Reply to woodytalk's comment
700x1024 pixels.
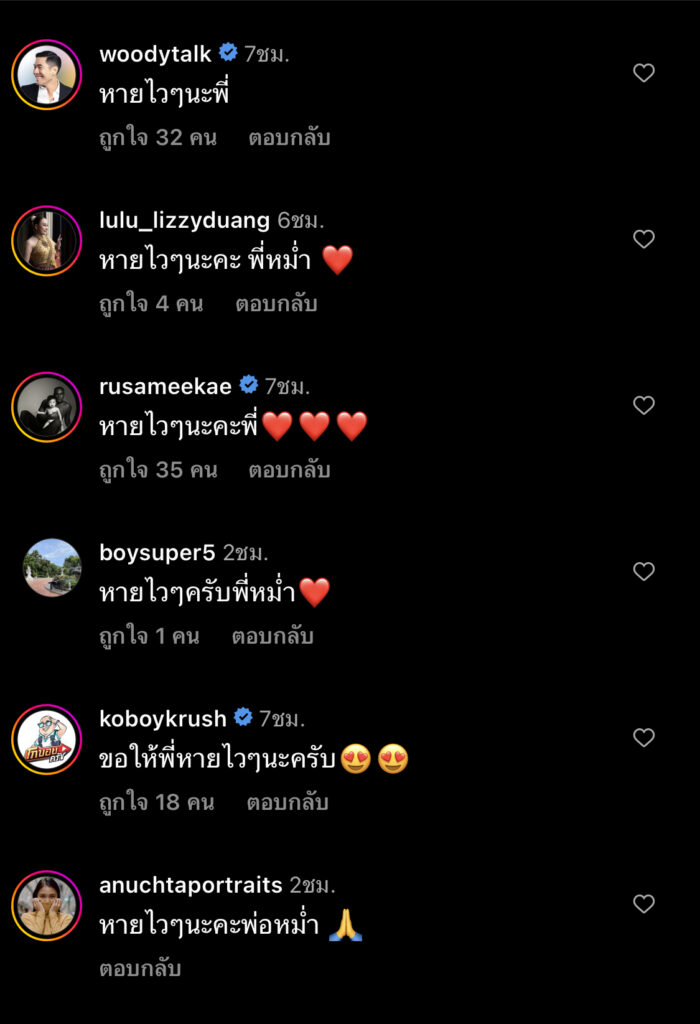coord(289,138)
